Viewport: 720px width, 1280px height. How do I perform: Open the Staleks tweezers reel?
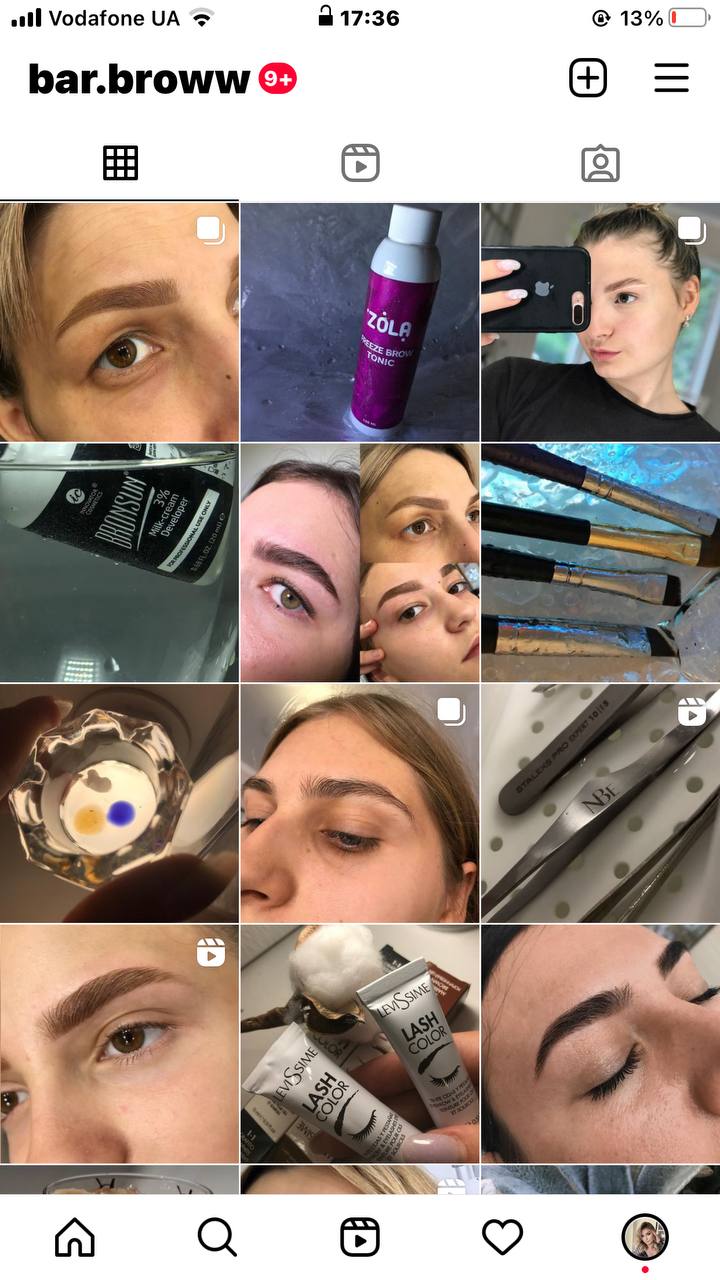600,803
